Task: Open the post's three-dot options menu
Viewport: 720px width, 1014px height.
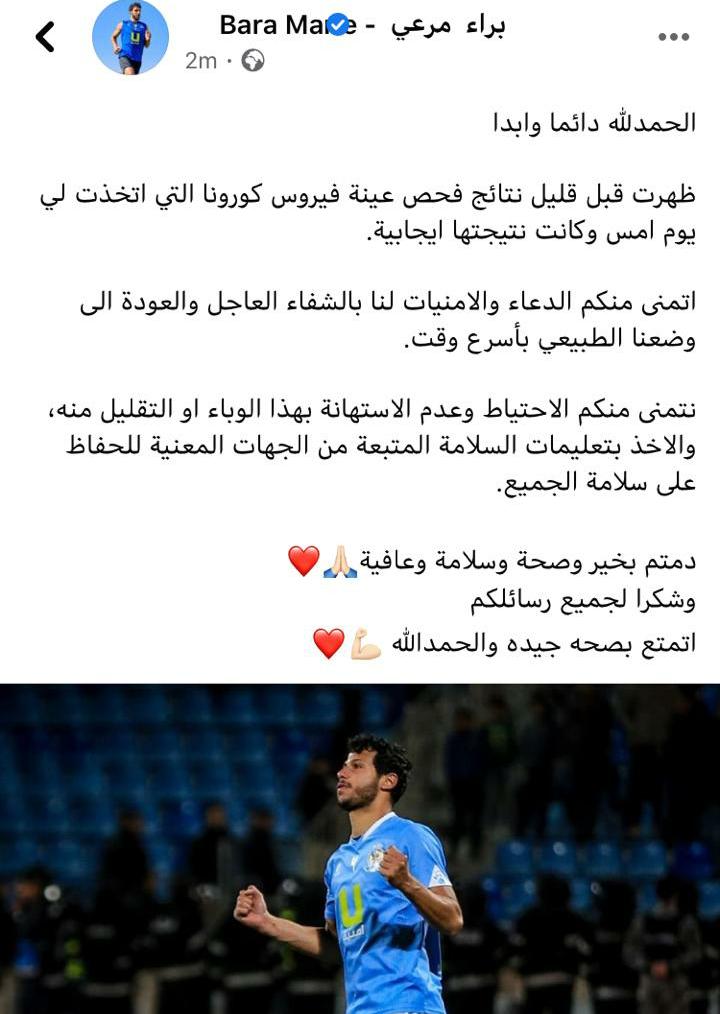Action: pos(673,37)
